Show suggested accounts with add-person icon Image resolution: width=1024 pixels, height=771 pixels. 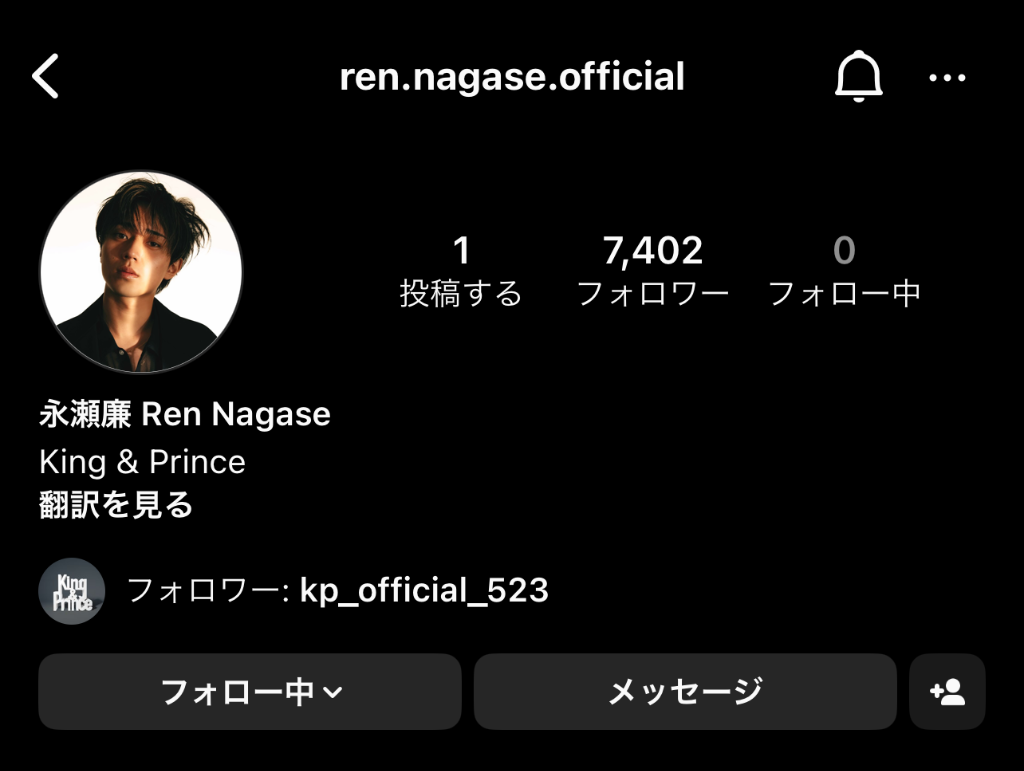(947, 691)
